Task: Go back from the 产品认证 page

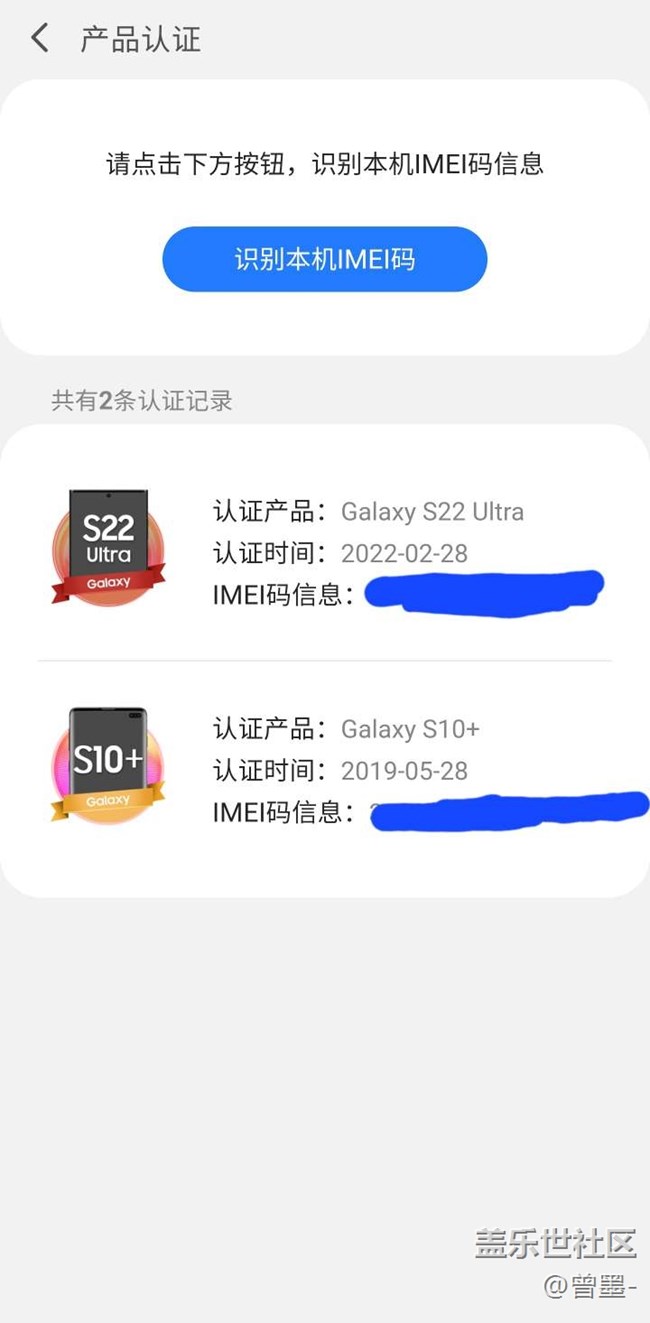Action: (39, 39)
